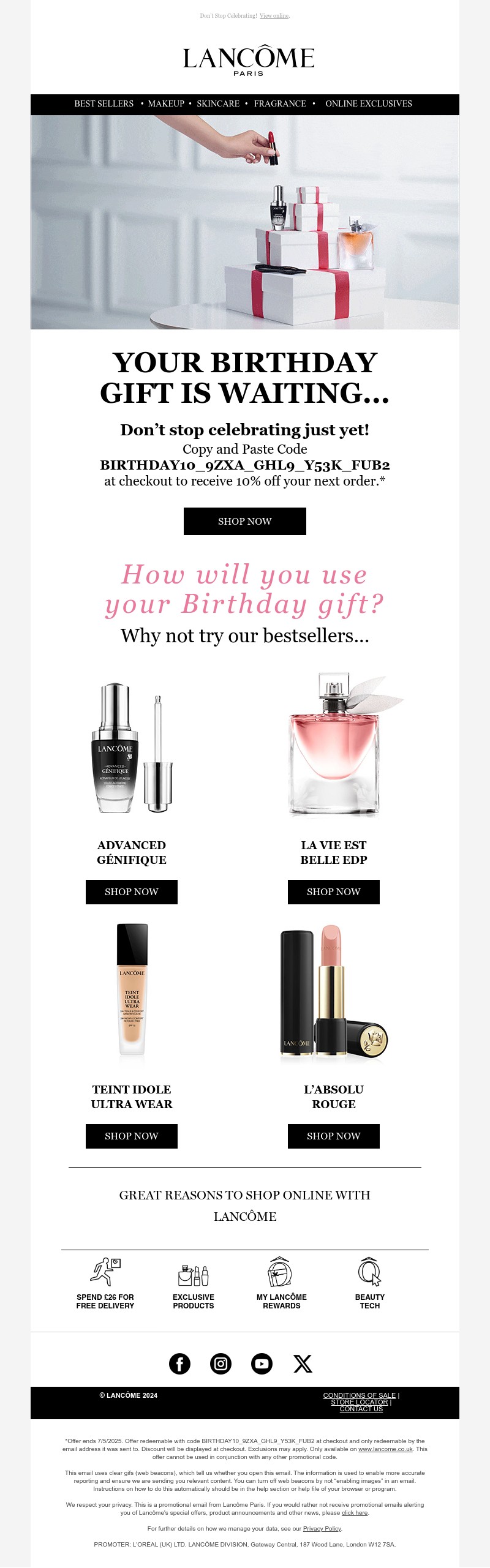Open the Contact Us link
Screen dimensions: 490x1568
[361, 1409]
